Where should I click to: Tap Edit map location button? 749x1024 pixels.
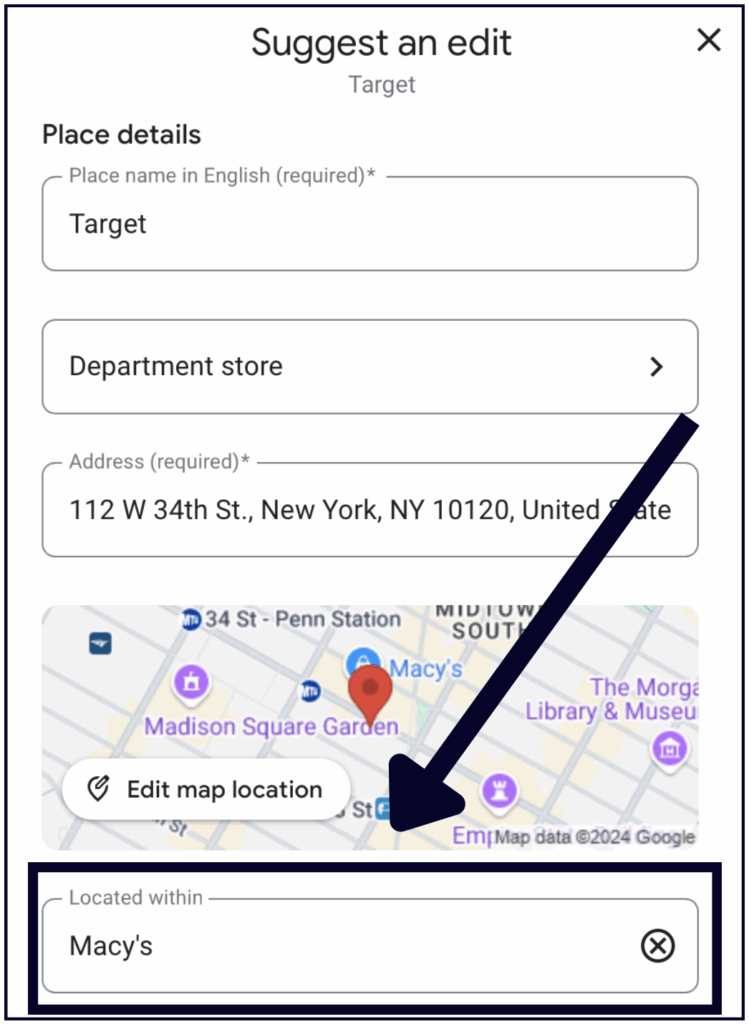click(206, 790)
